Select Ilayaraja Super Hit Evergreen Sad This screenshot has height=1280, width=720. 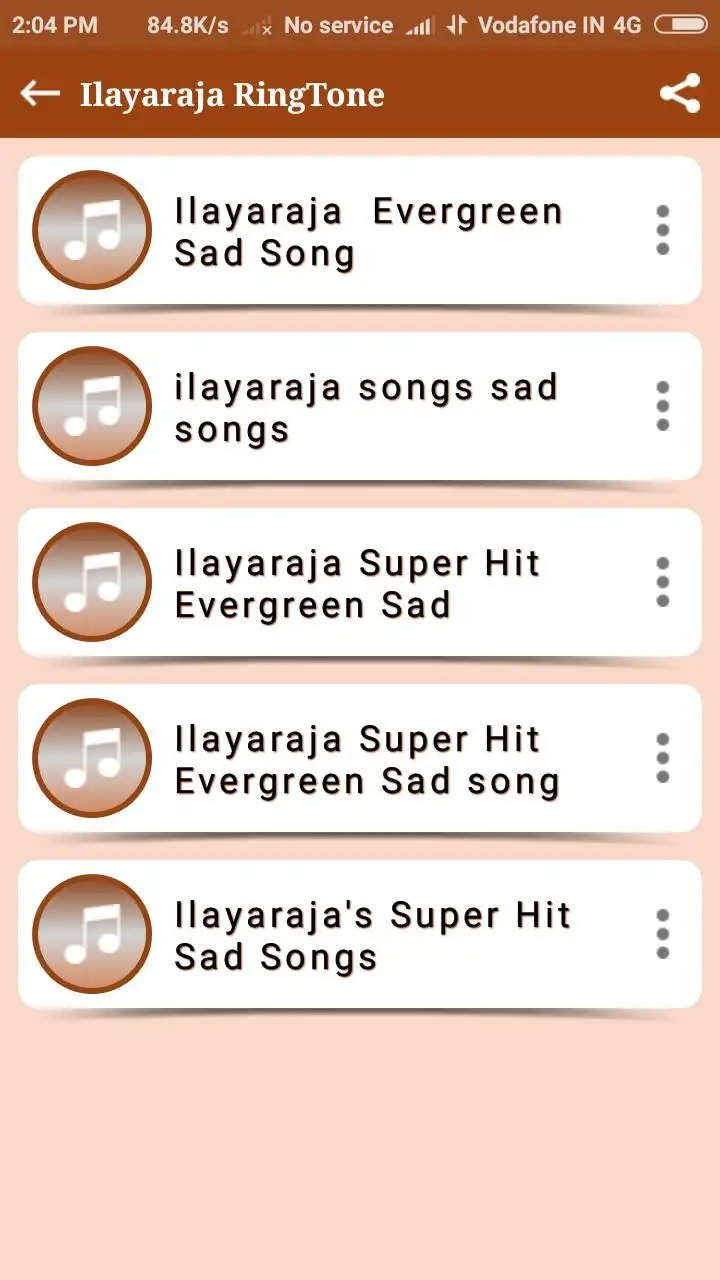(x=358, y=583)
